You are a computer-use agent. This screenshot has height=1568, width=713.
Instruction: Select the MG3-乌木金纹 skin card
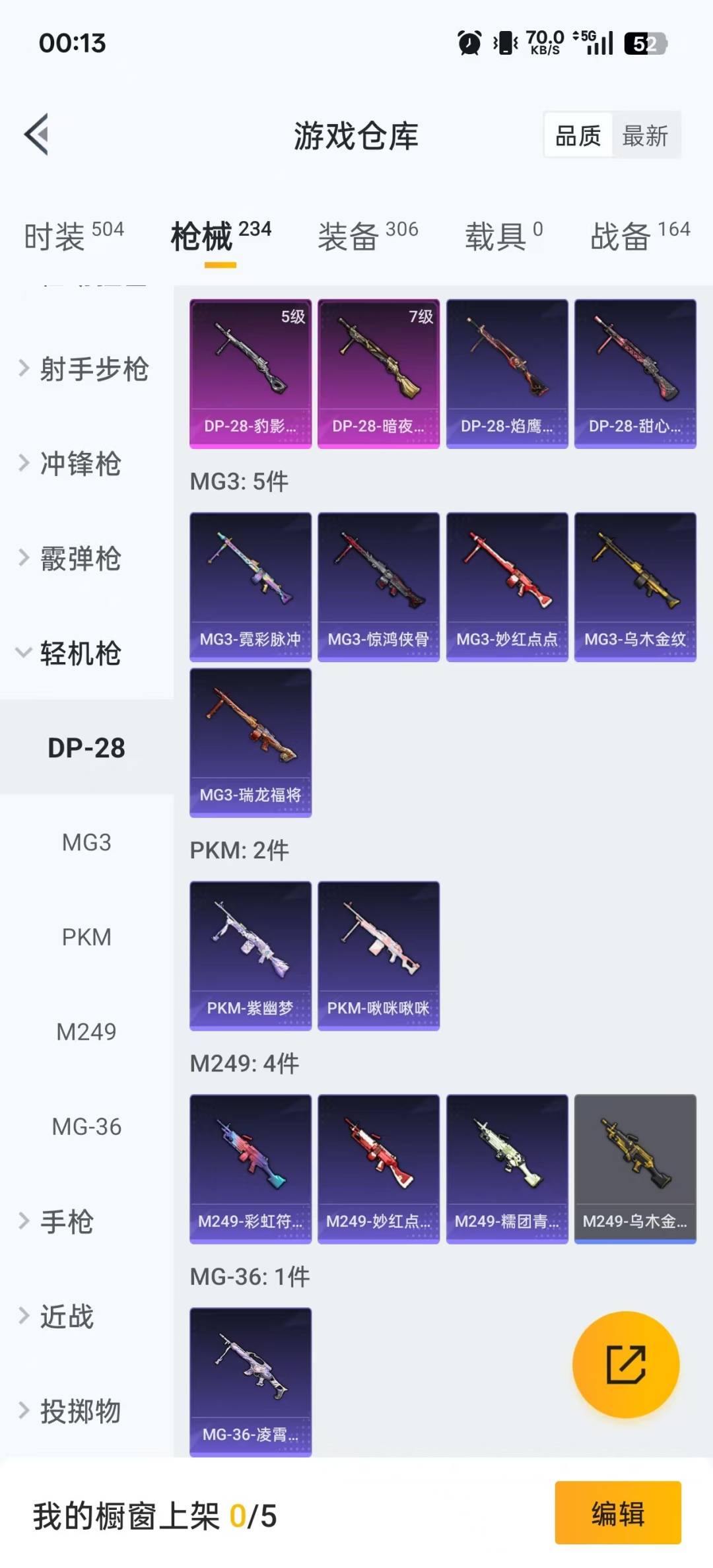(635, 584)
